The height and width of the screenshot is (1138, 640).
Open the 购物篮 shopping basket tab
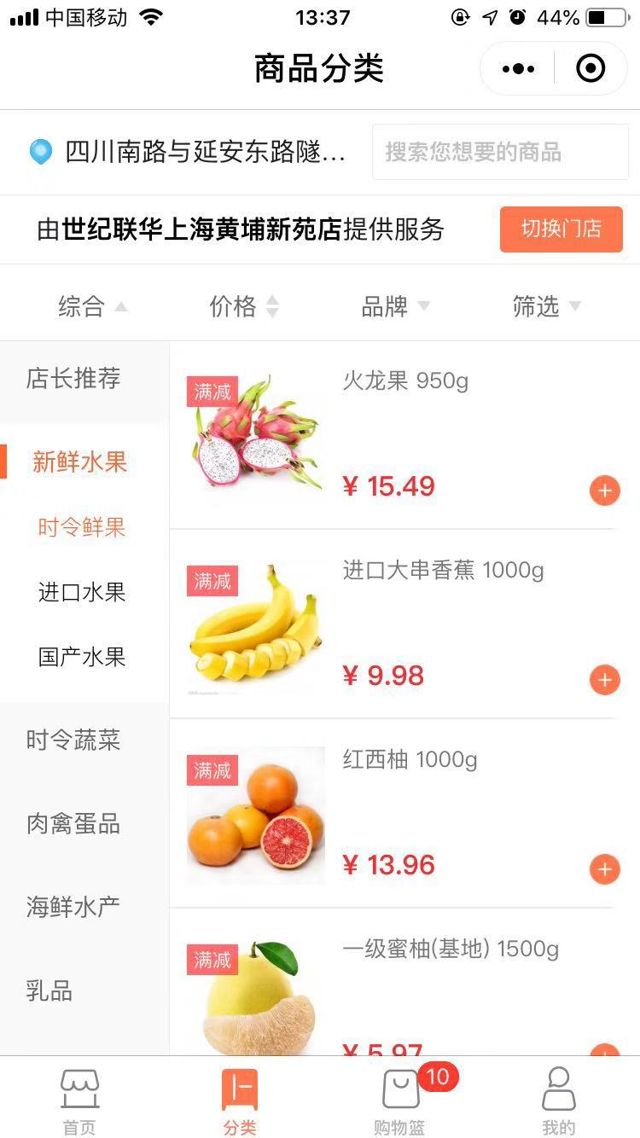coord(400,1099)
